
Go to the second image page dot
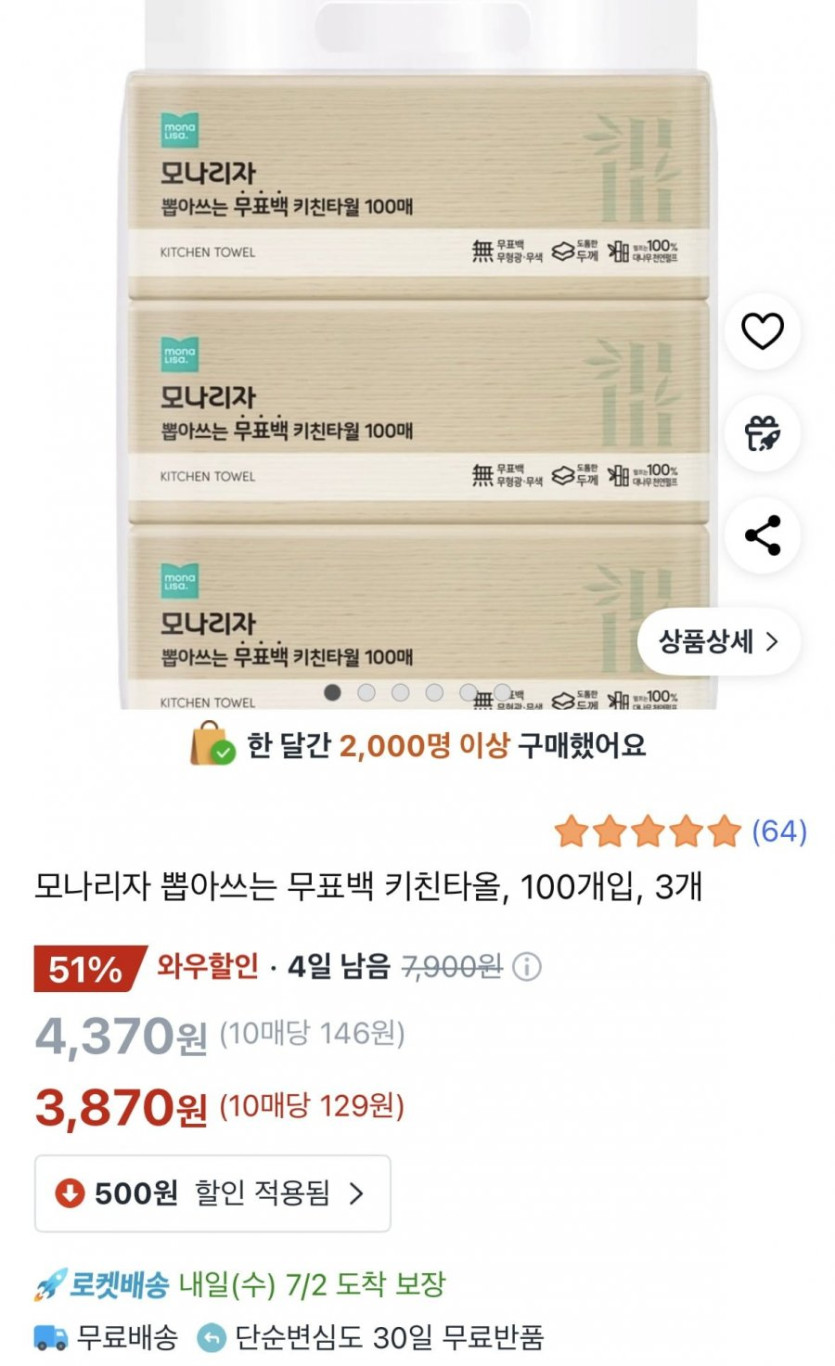(x=367, y=692)
